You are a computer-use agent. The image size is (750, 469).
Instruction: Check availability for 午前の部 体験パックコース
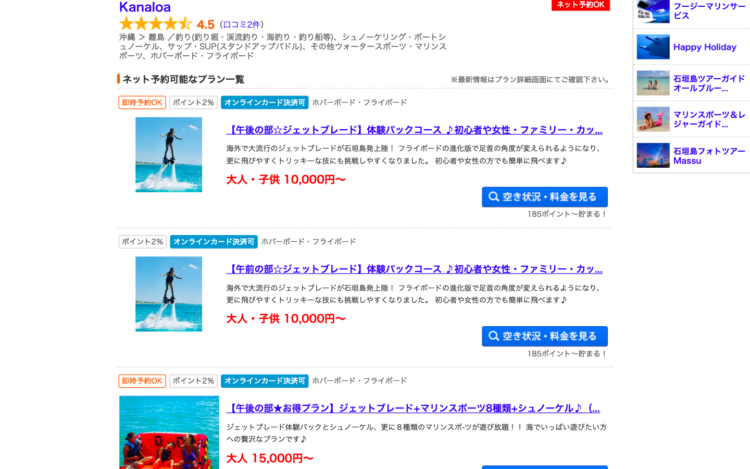tap(544, 336)
